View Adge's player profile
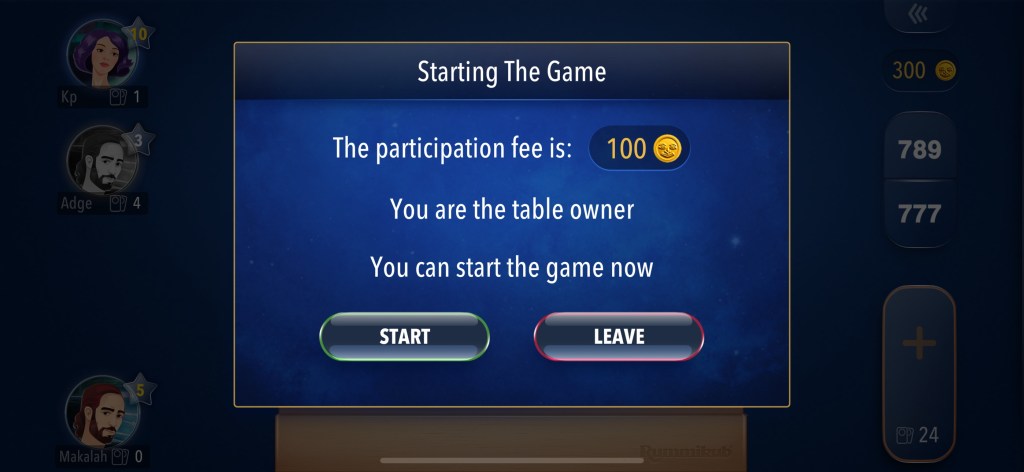This screenshot has height=472, width=1024. (x=101, y=160)
